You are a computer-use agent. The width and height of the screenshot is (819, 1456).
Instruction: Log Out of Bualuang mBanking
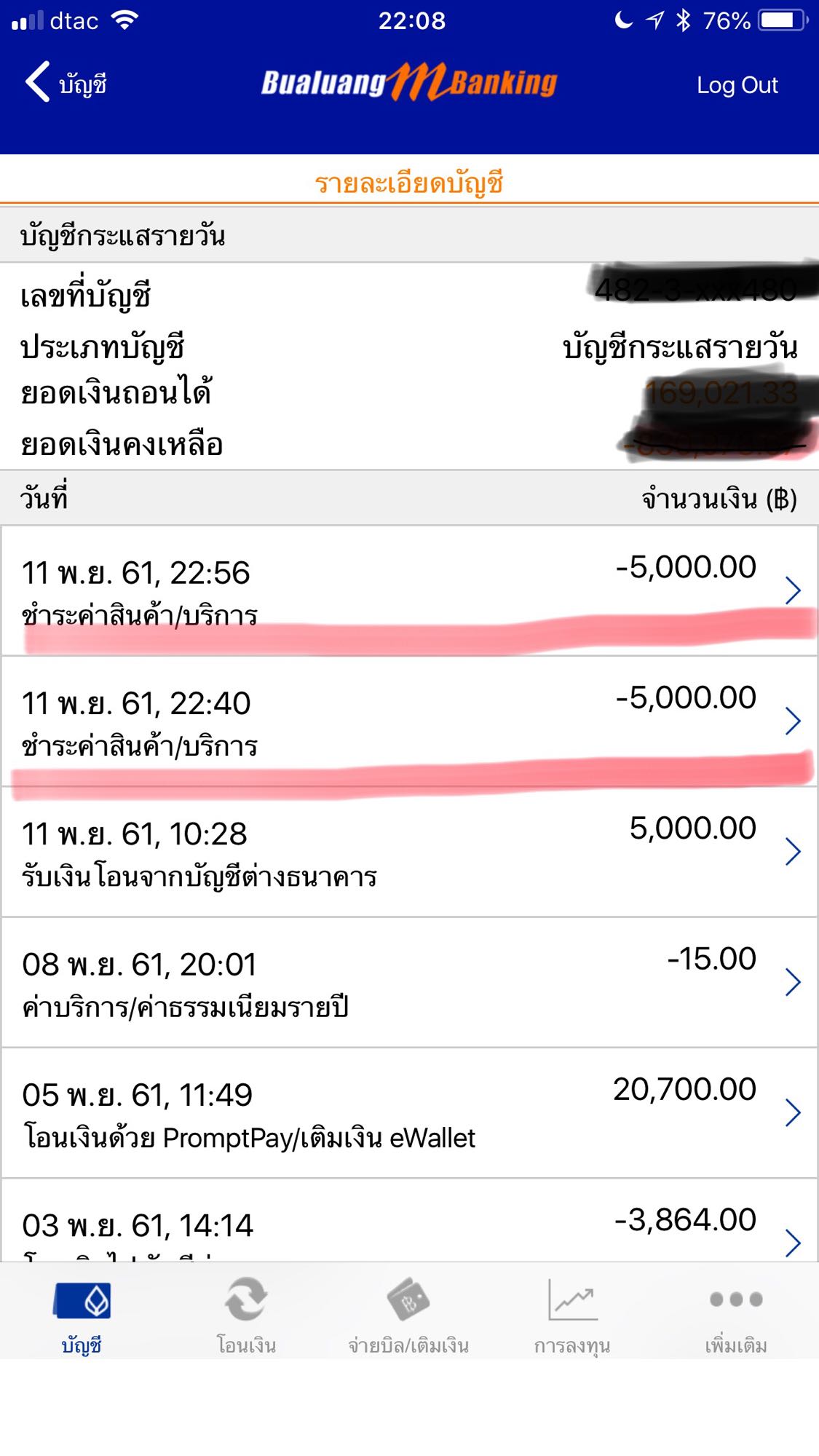click(737, 85)
